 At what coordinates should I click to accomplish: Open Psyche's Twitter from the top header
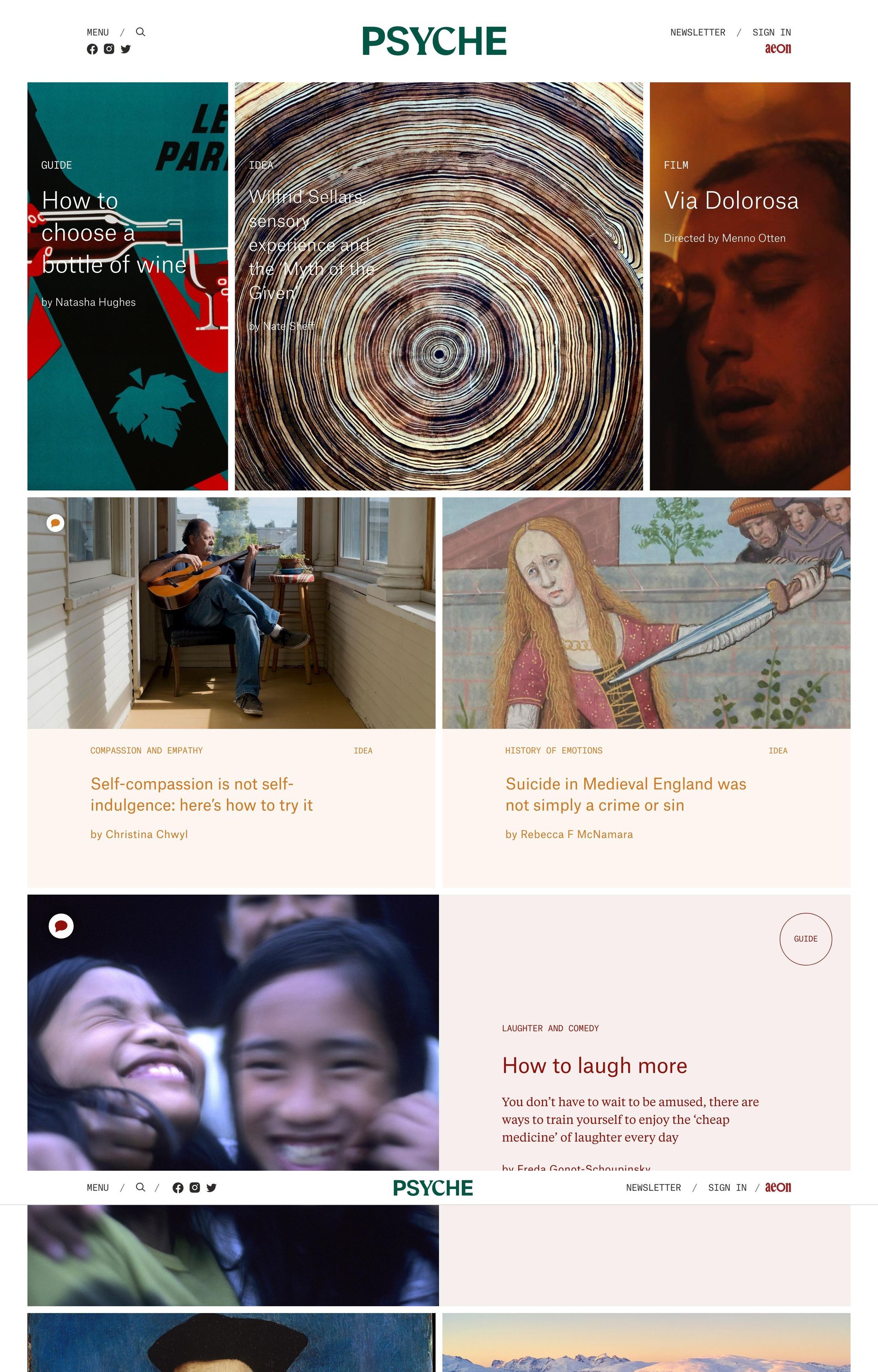point(125,49)
